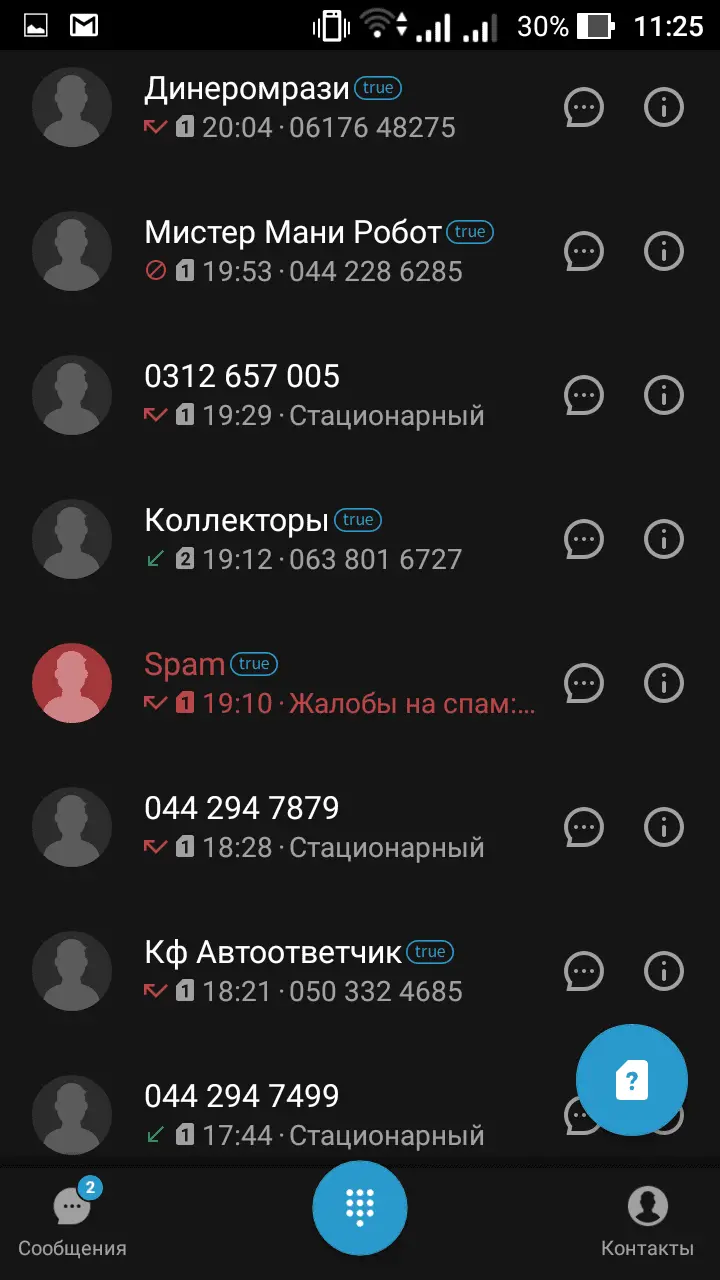The image size is (720, 1280).
Task: Message the Spam caller
Action: click(x=584, y=684)
